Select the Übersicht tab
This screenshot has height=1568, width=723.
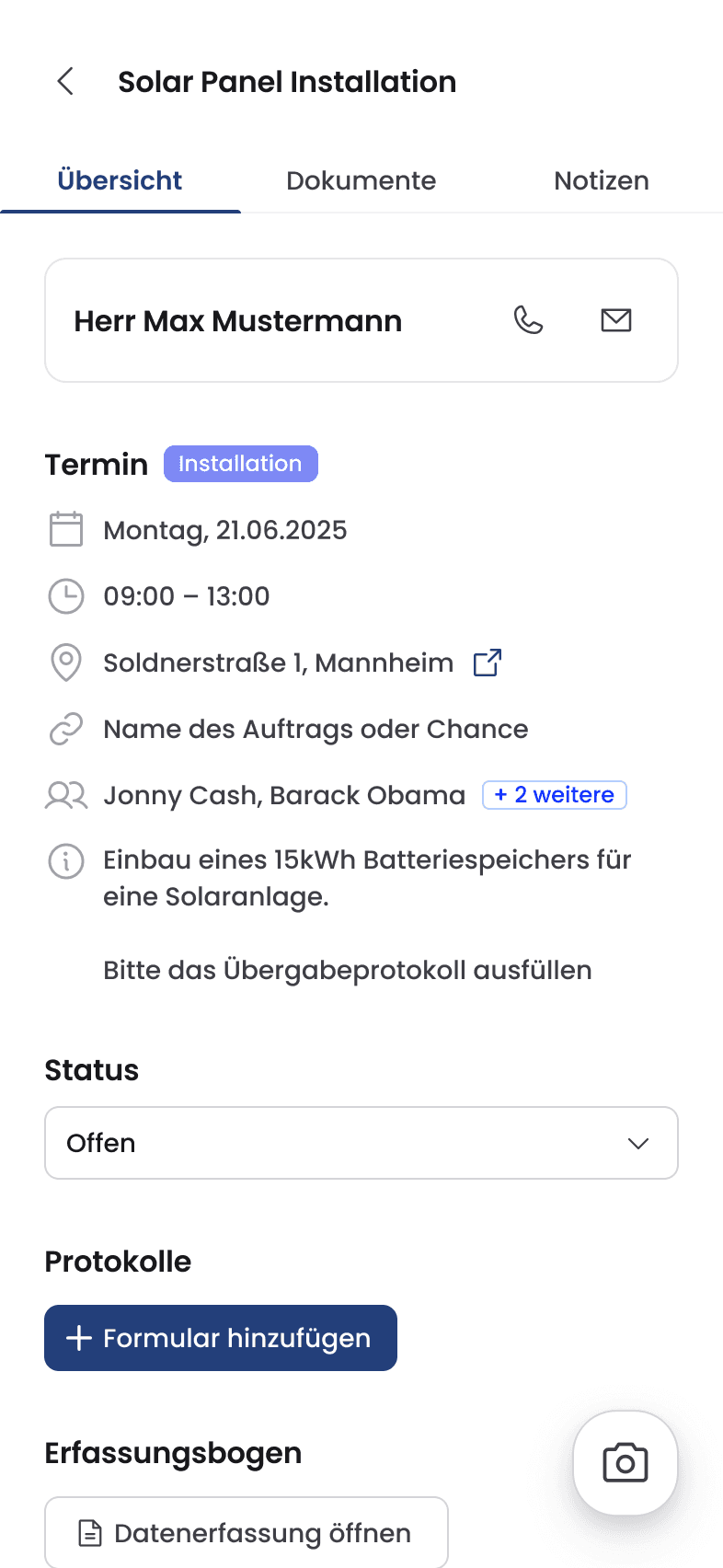tap(120, 180)
